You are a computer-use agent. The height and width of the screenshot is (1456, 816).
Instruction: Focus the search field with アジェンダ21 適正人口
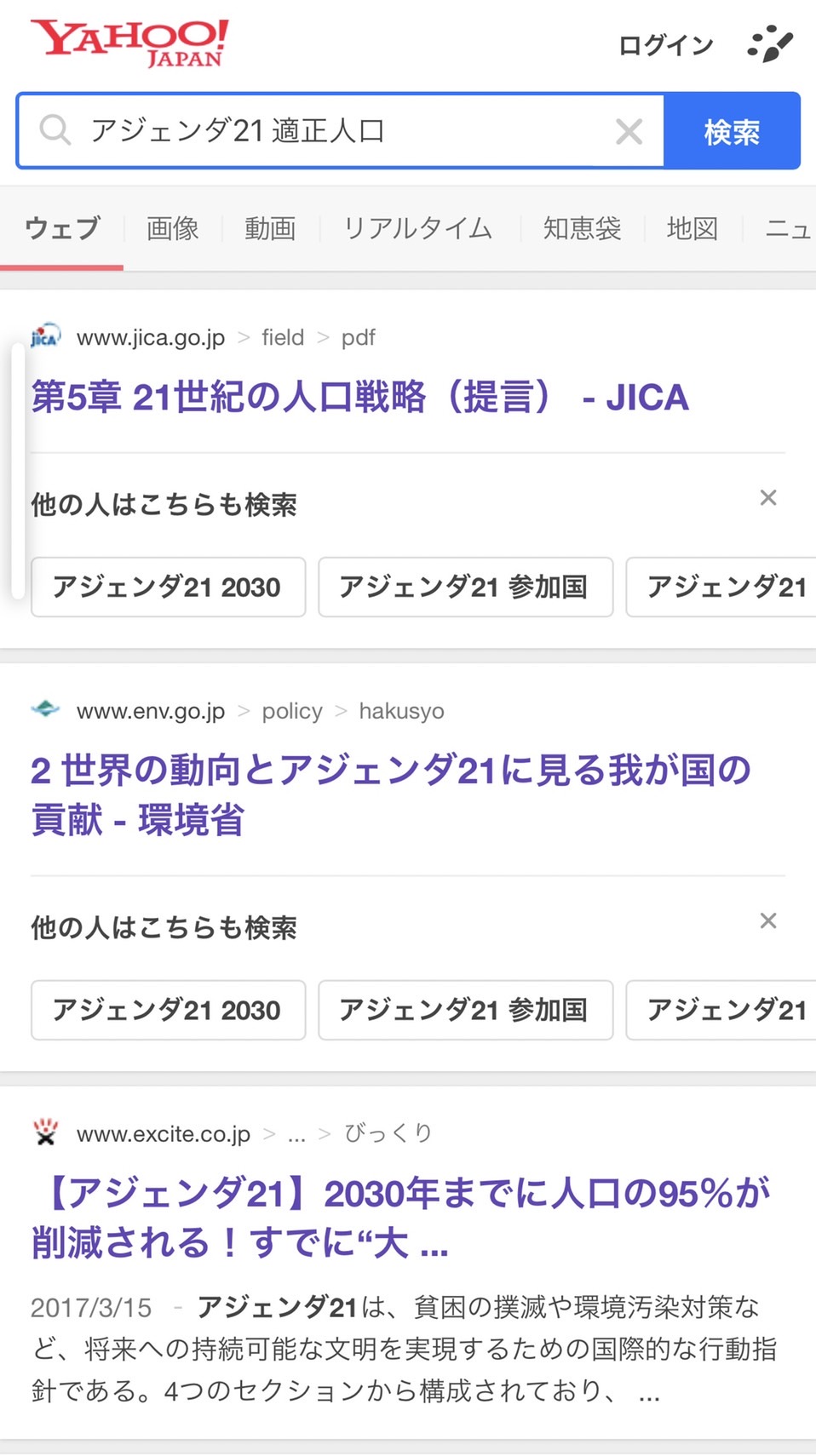[341, 131]
